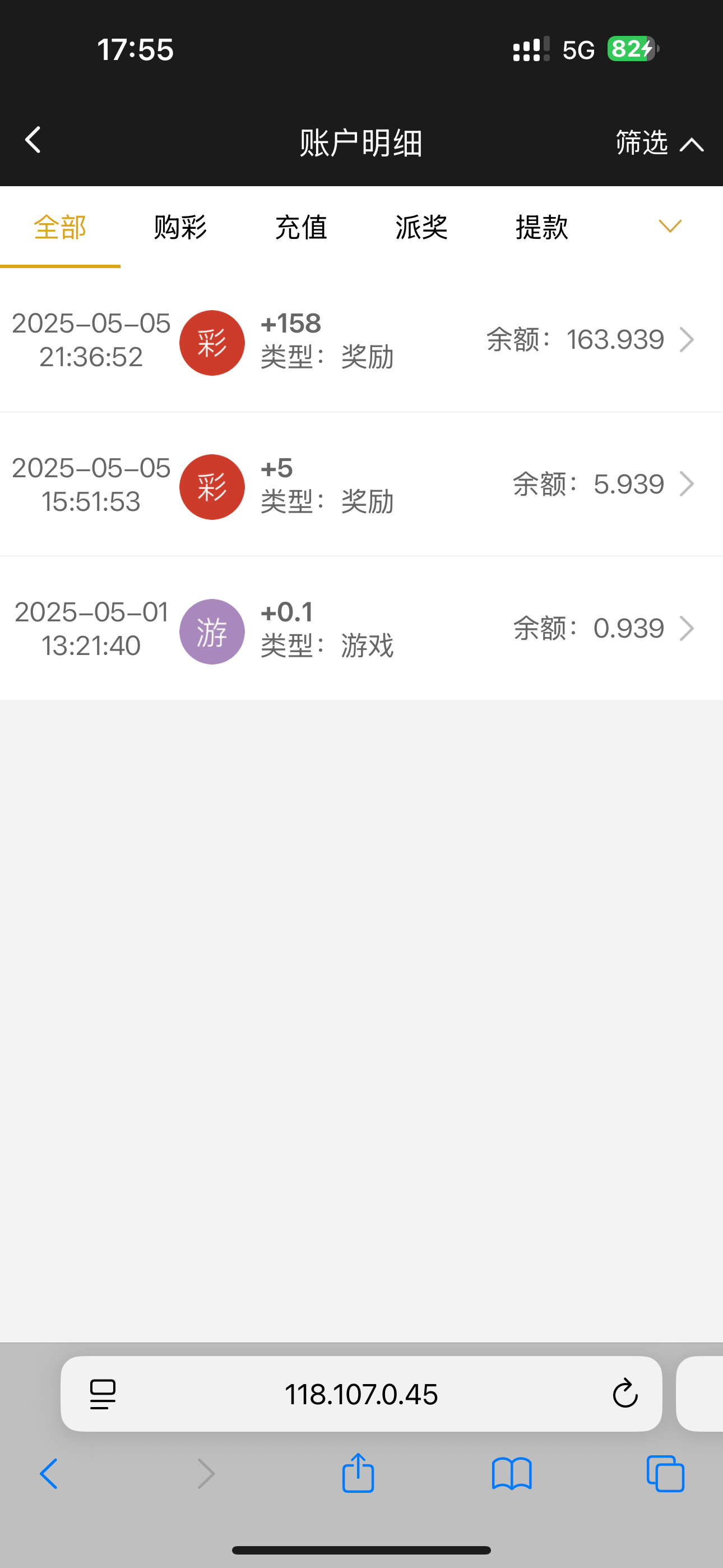This screenshot has width=723, height=1568.
Task: Show all open Safari tabs
Action: [x=665, y=1474]
